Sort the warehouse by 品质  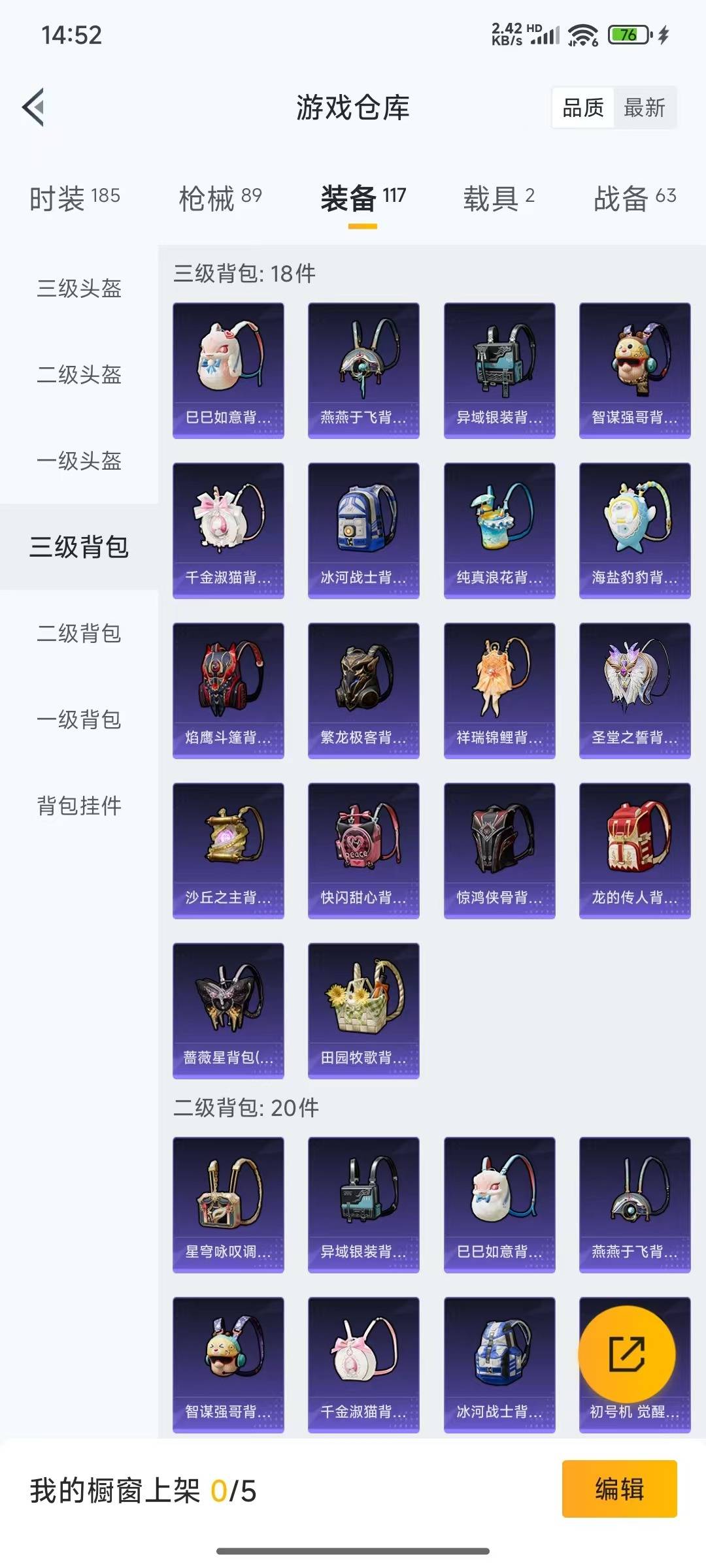(583, 107)
